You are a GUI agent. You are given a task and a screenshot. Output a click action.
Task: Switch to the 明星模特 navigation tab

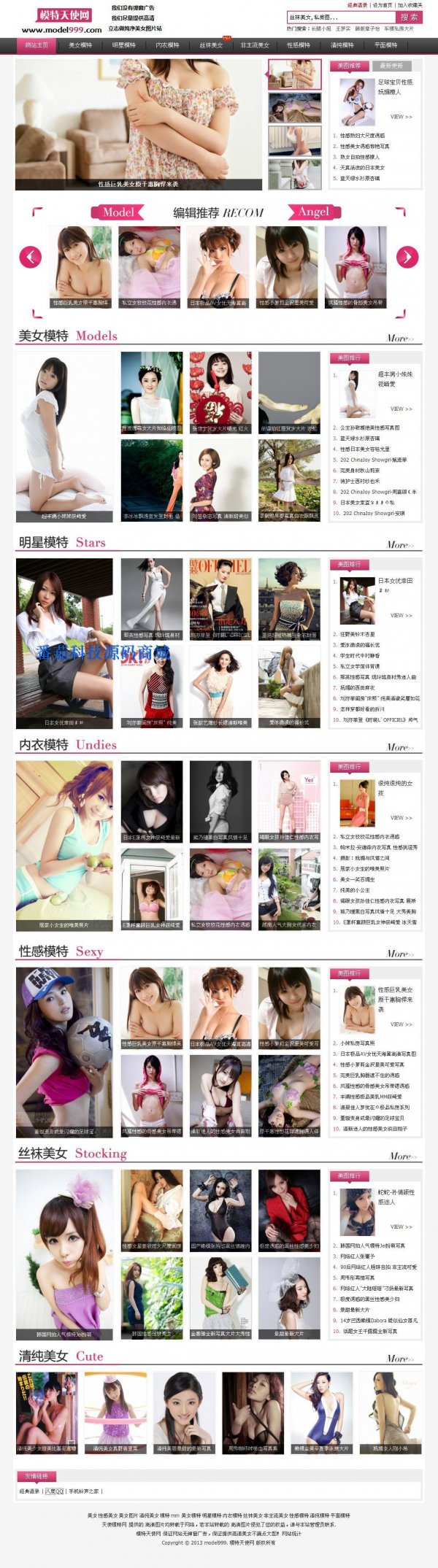[124, 45]
